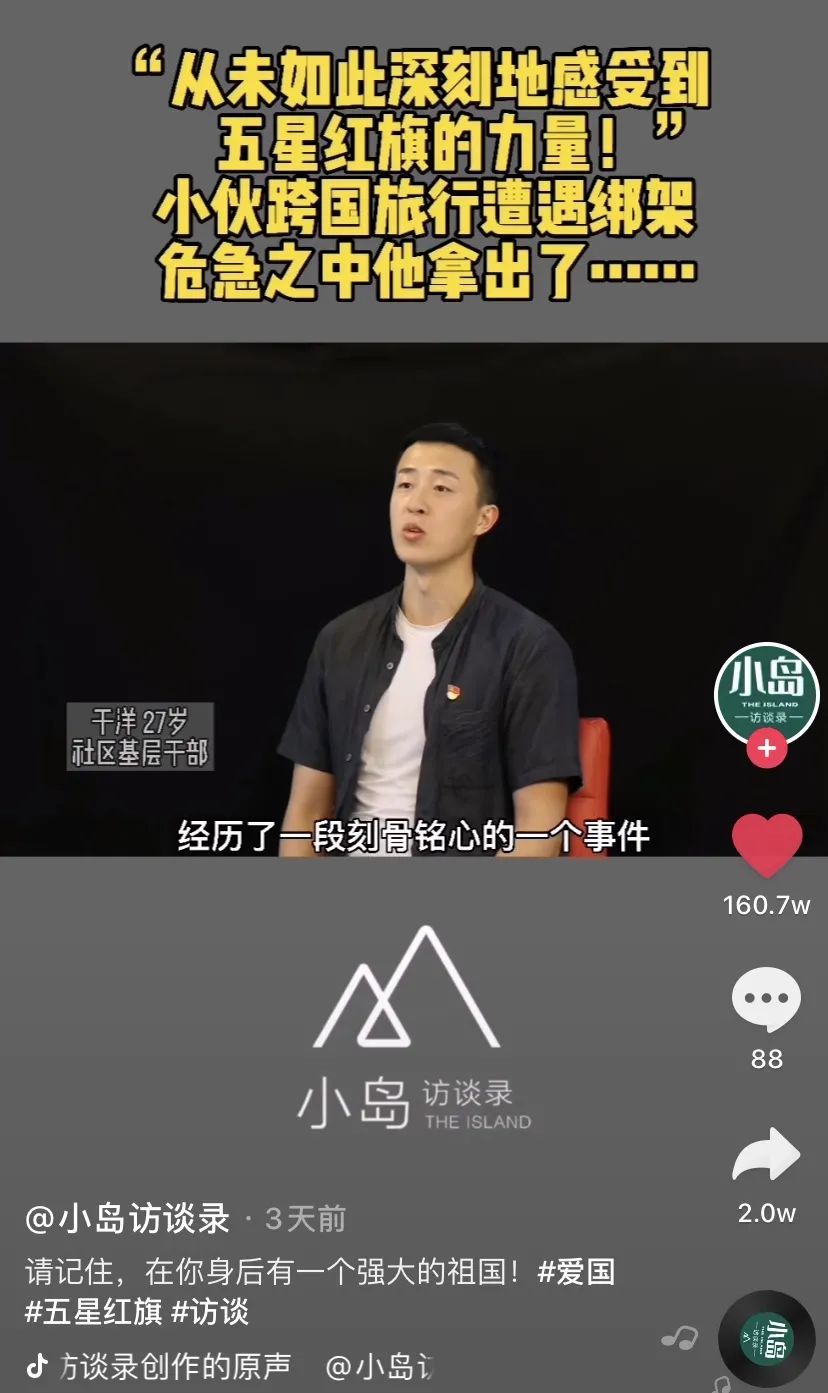Share this video with the arrow icon
Image resolution: width=828 pixels, height=1393 pixels.
[767, 1156]
